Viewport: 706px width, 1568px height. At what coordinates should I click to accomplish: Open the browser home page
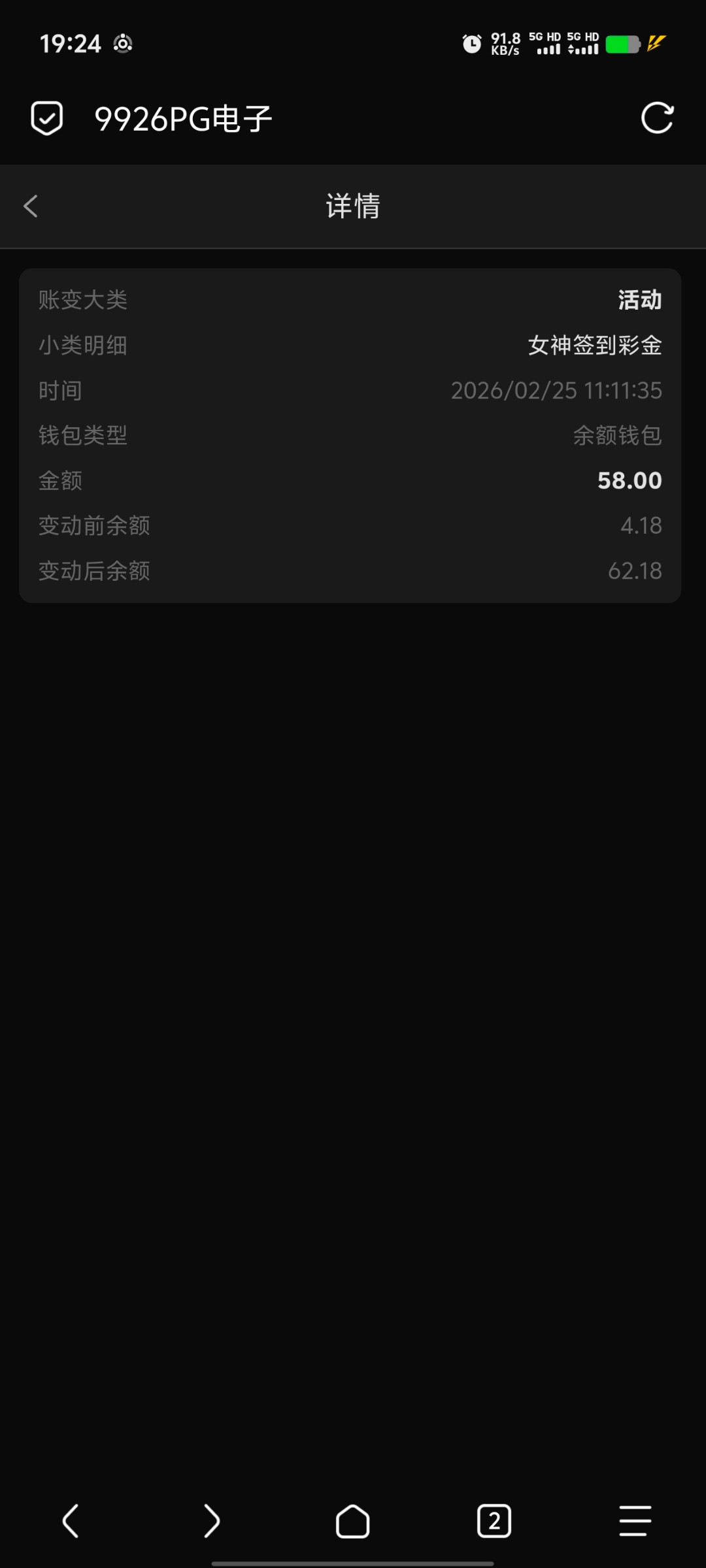[x=353, y=1521]
